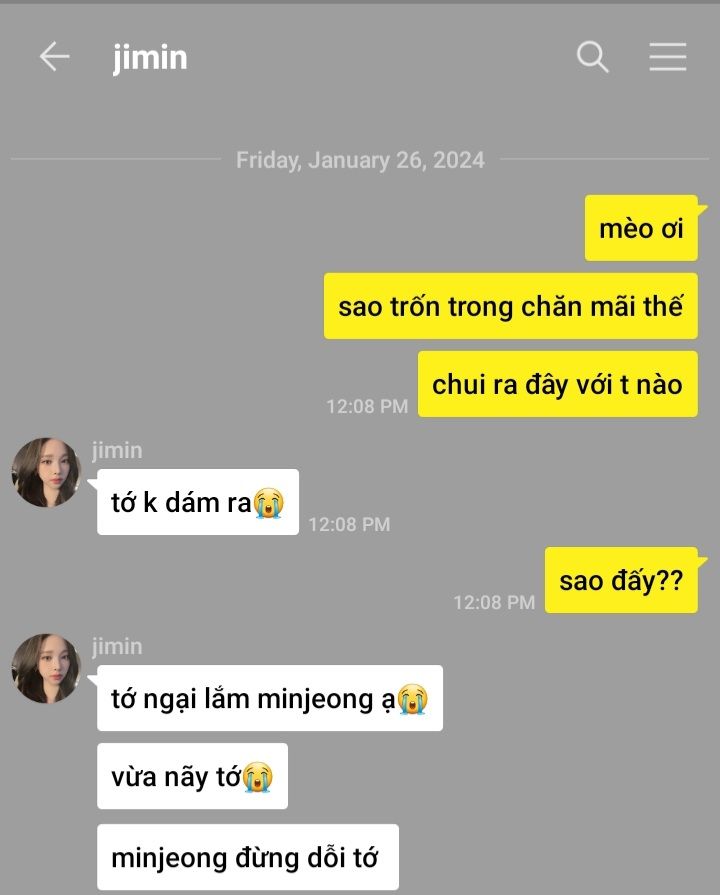
Task: Open jimin's profile photo beside "tớ k dám ra"
Action: 46,472
